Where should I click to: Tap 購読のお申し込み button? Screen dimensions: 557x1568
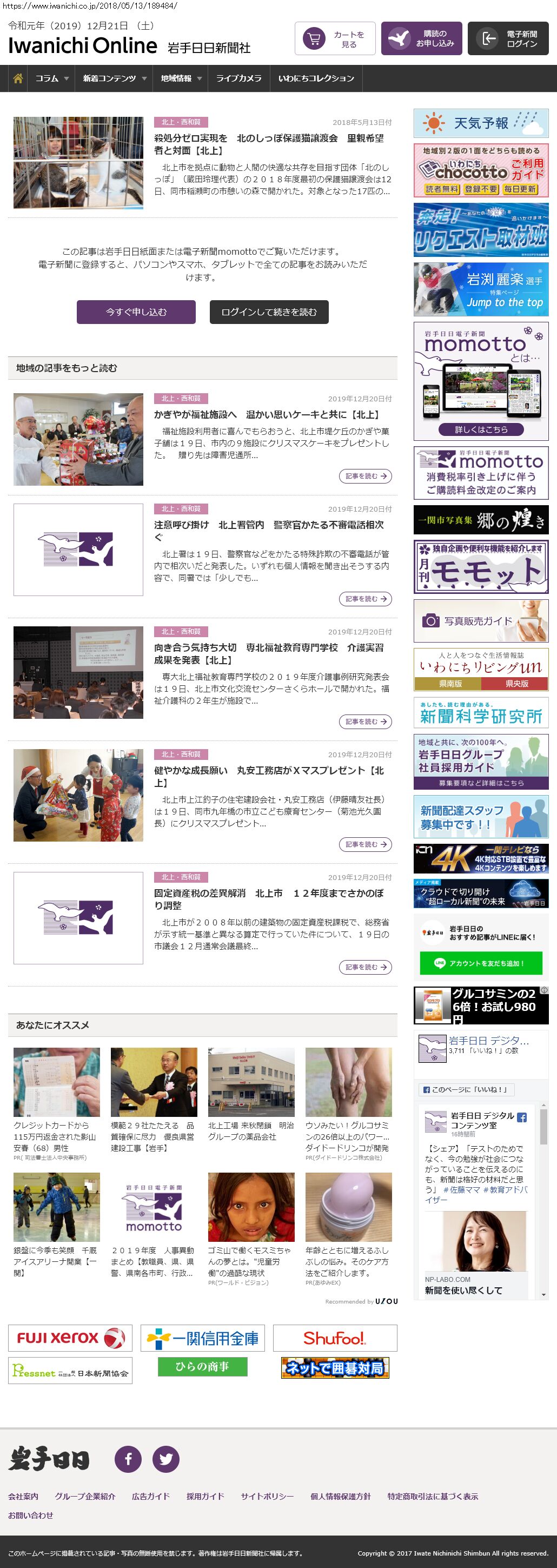click(421, 39)
